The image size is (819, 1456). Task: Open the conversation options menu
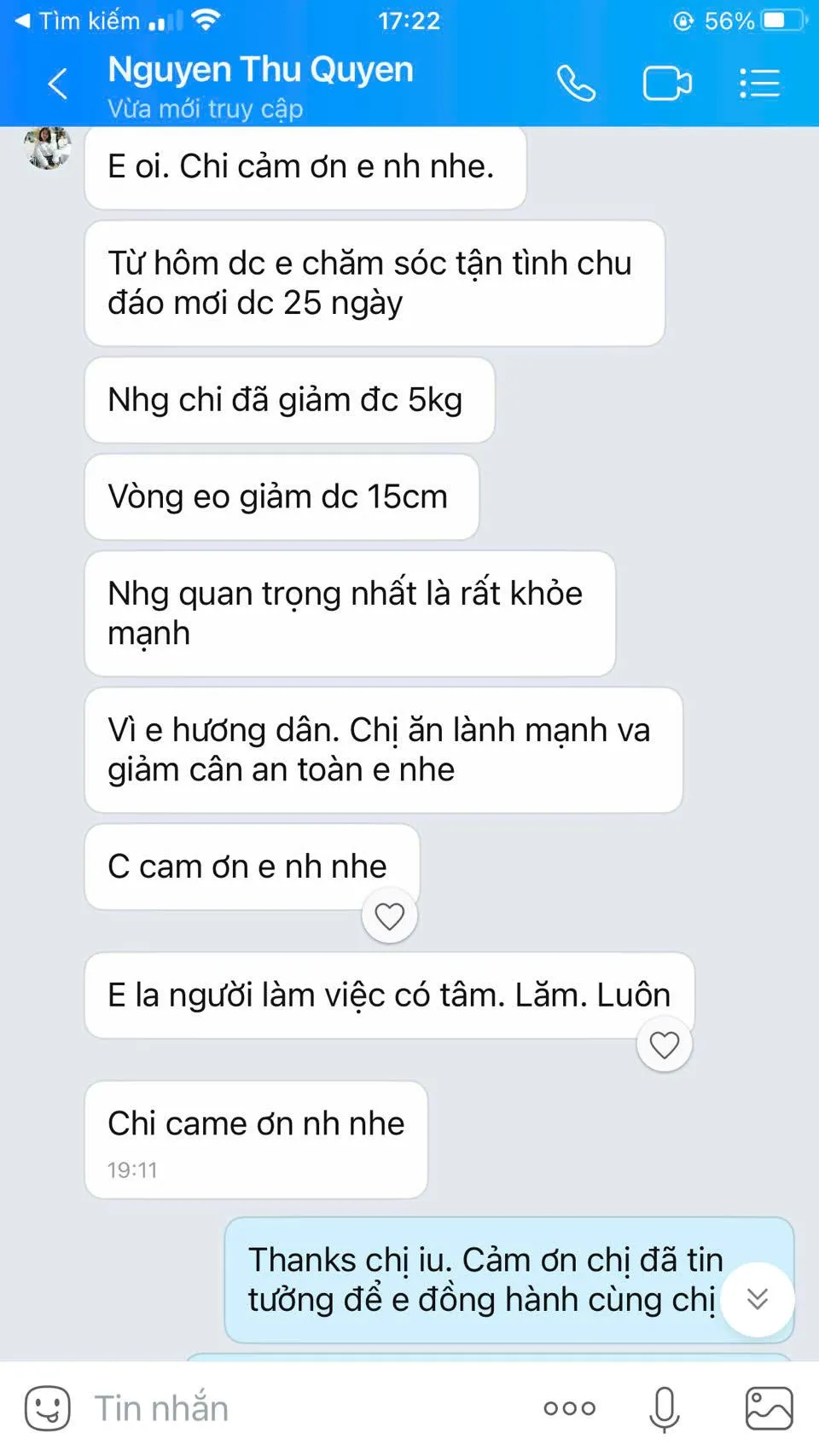pyautogui.click(x=759, y=84)
